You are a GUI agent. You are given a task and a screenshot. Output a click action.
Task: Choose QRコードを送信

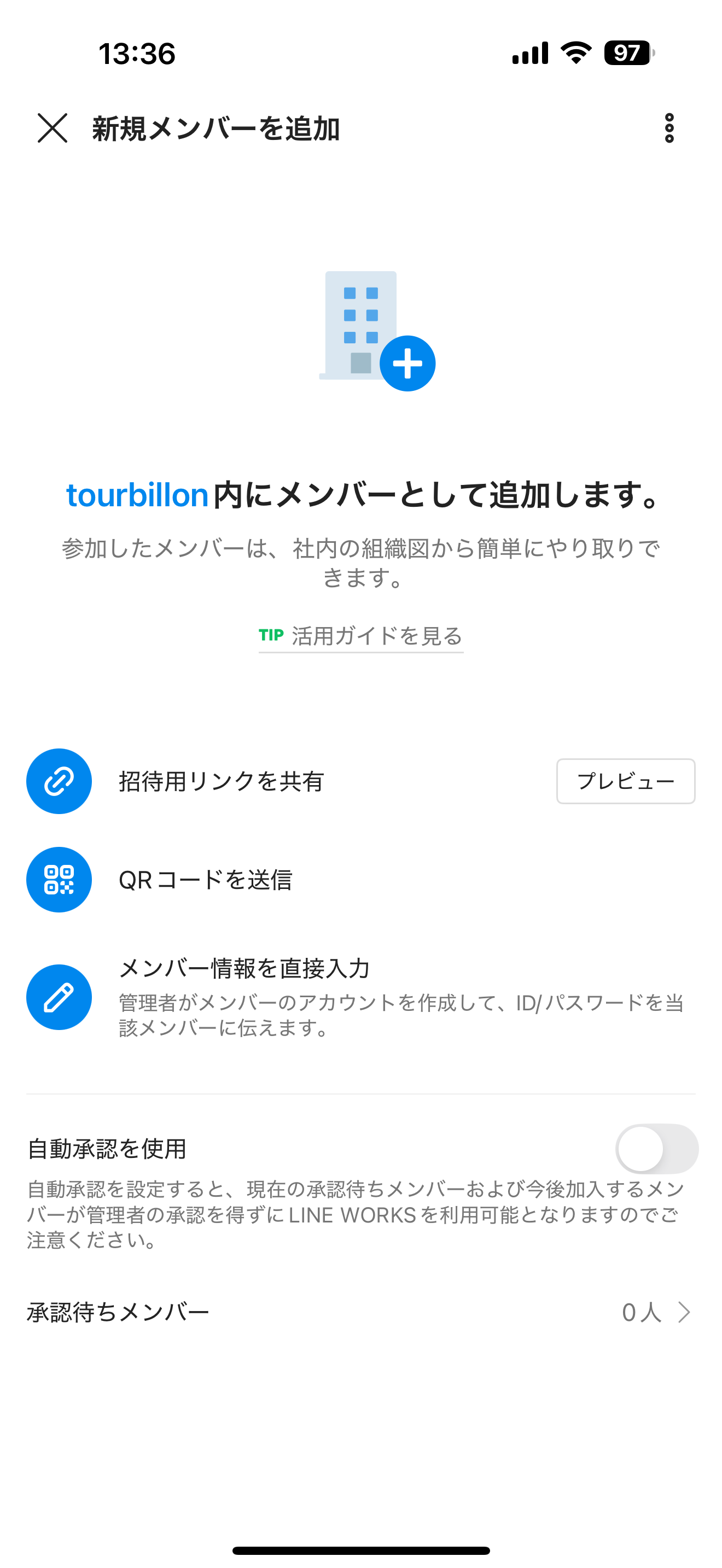coord(205,880)
